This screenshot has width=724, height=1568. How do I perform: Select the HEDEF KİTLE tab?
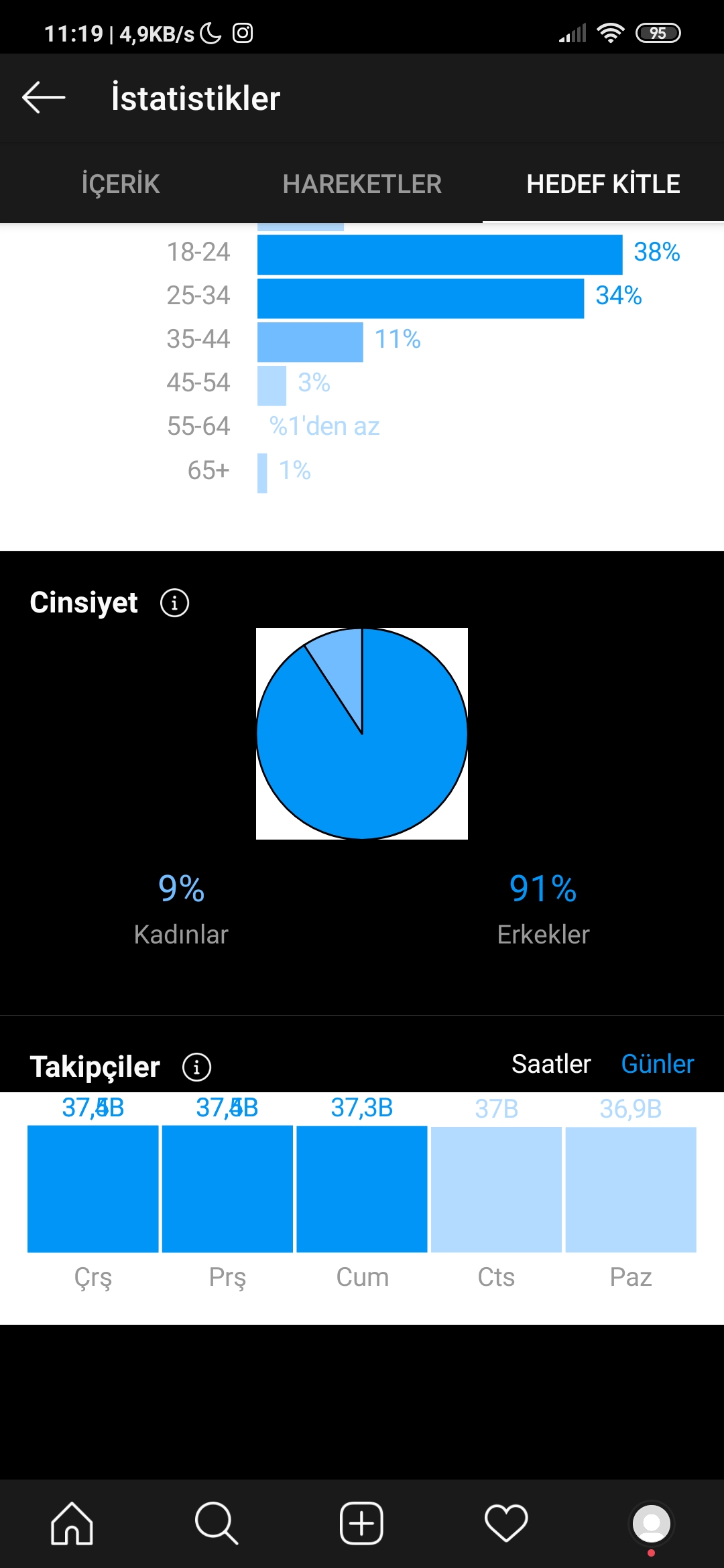pos(603,184)
